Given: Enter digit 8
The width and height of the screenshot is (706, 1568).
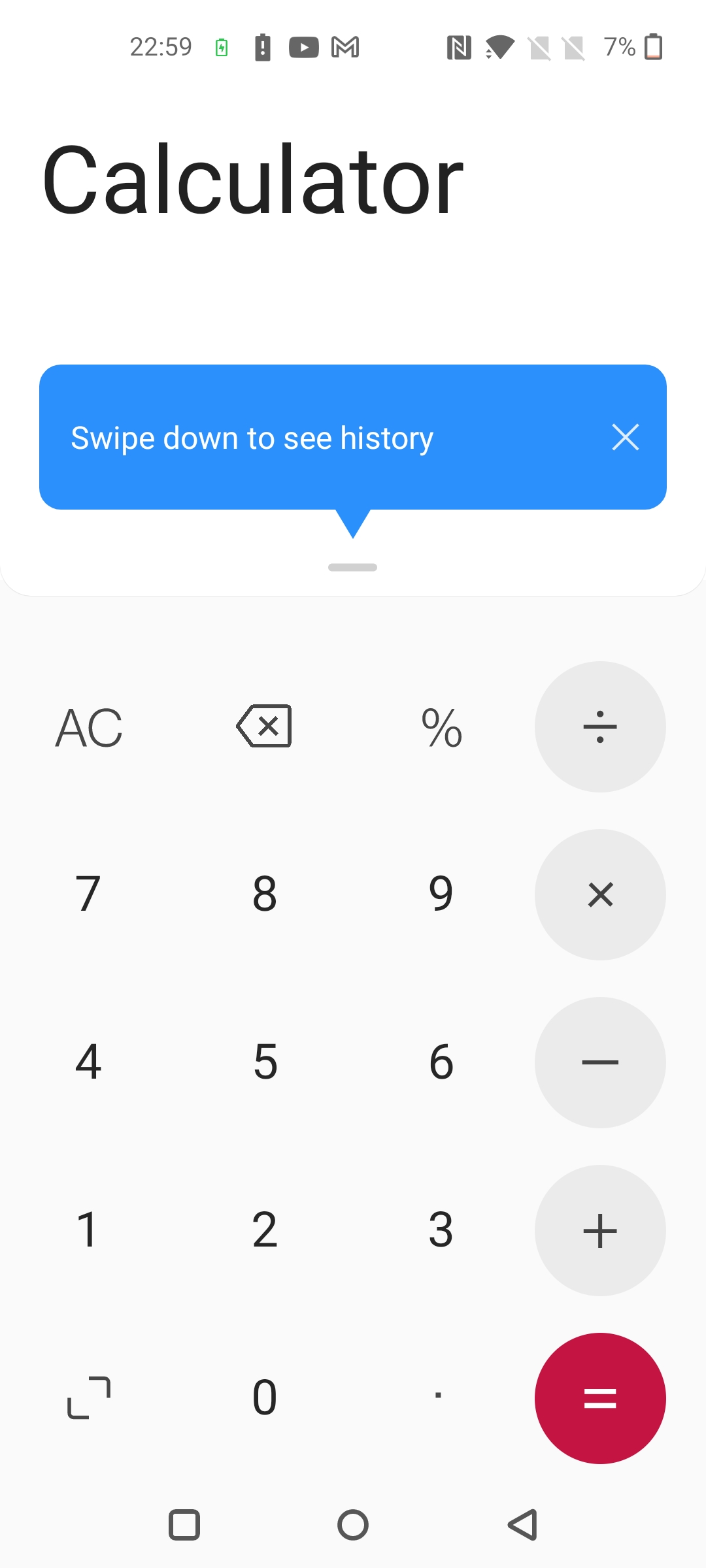Looking at the screenshot, I should (265, 894).
